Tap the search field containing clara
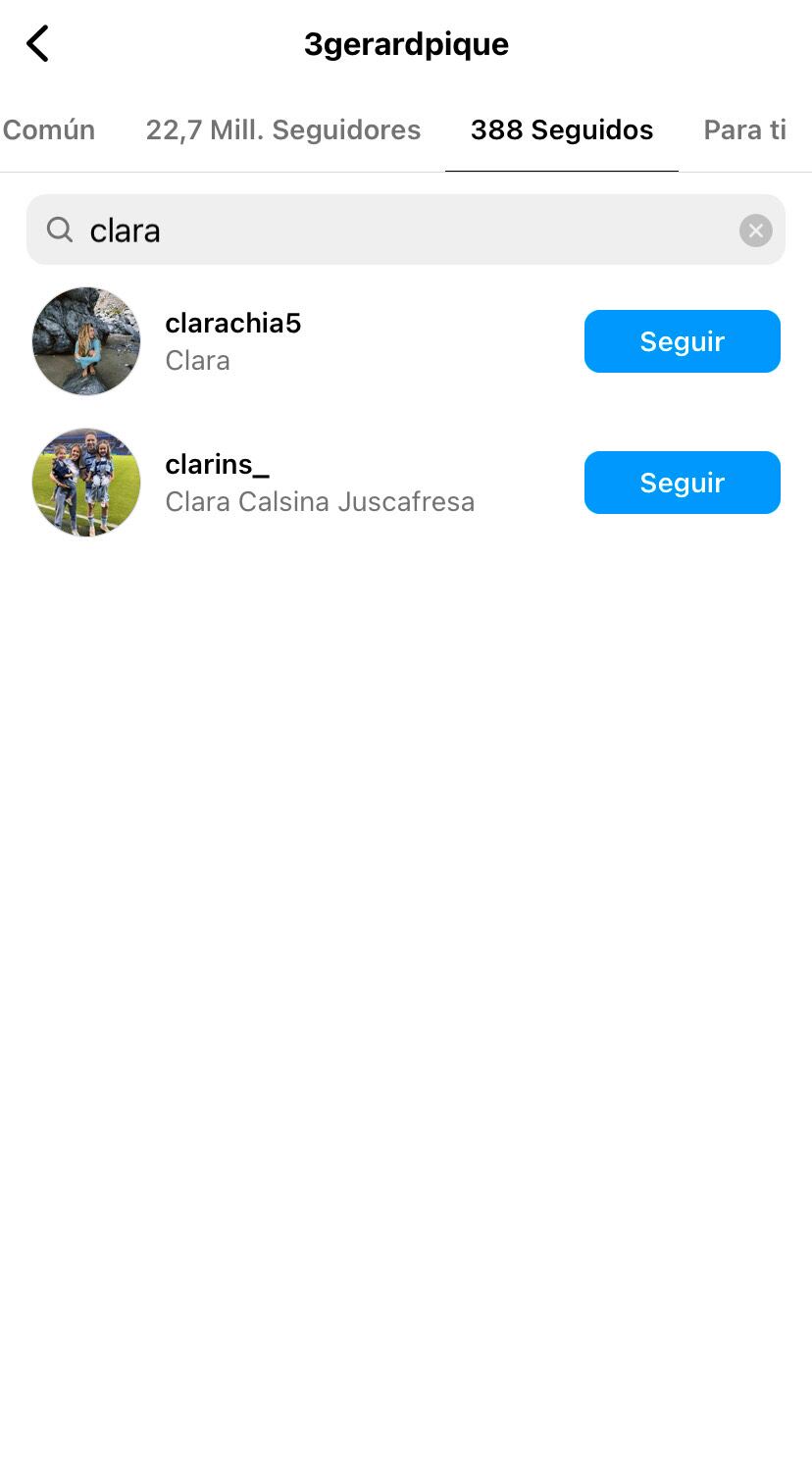Image resolution: width=812 pixels, height=1482 pixels. click(294, 230)
